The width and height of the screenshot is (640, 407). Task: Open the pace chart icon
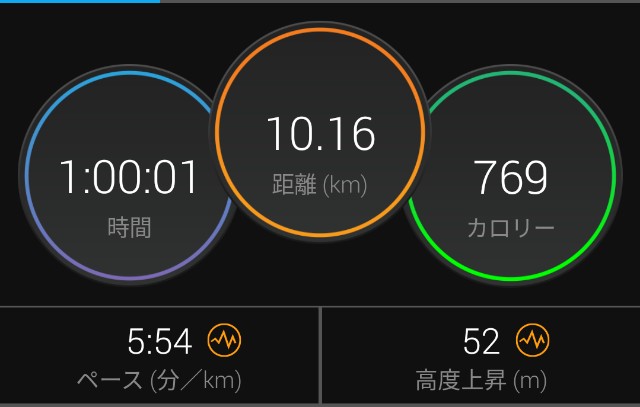coord(224,342)
